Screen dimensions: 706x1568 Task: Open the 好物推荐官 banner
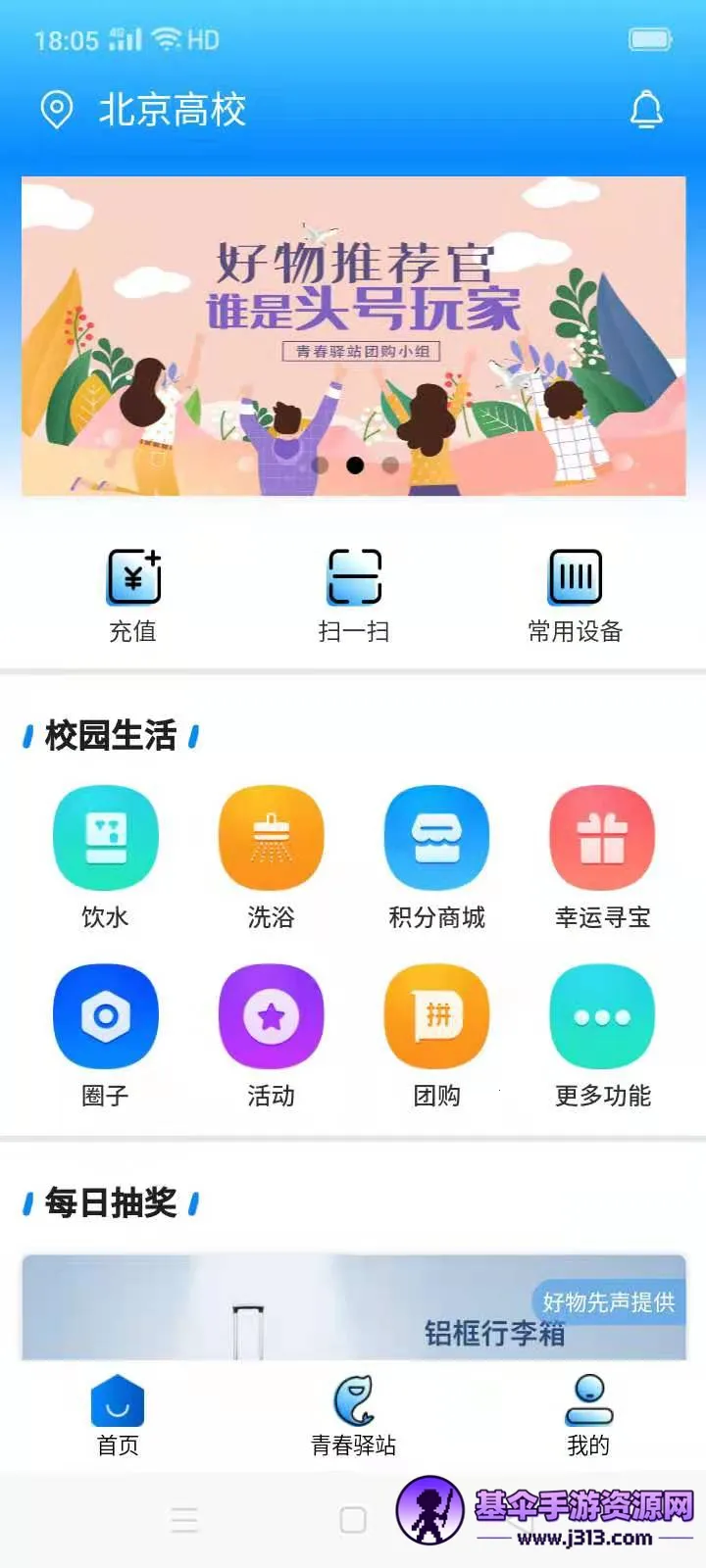click(353, 335)
